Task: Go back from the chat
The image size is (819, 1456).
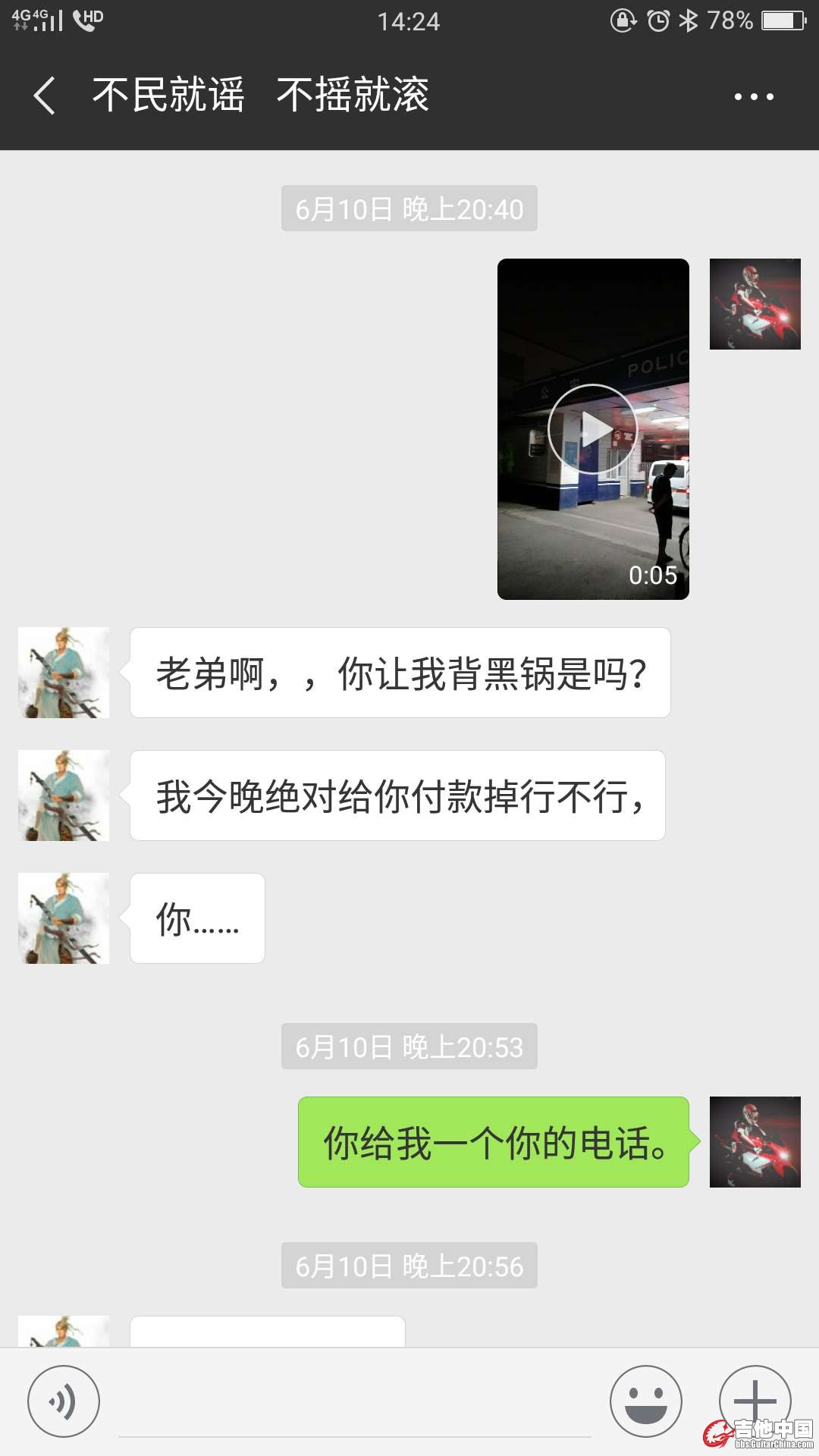Action: (44, 96)
